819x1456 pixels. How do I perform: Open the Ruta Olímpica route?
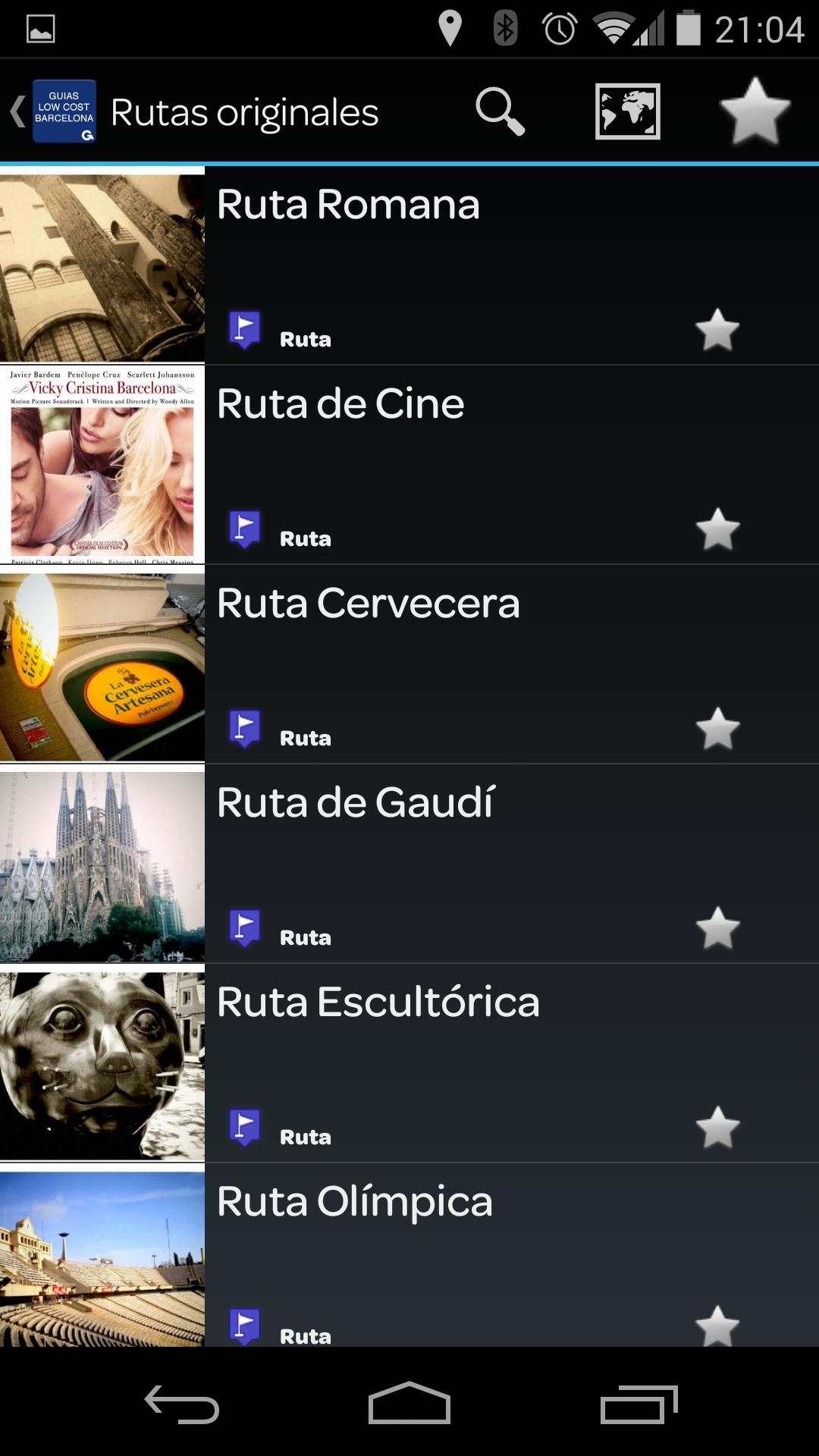(455, 1202)
